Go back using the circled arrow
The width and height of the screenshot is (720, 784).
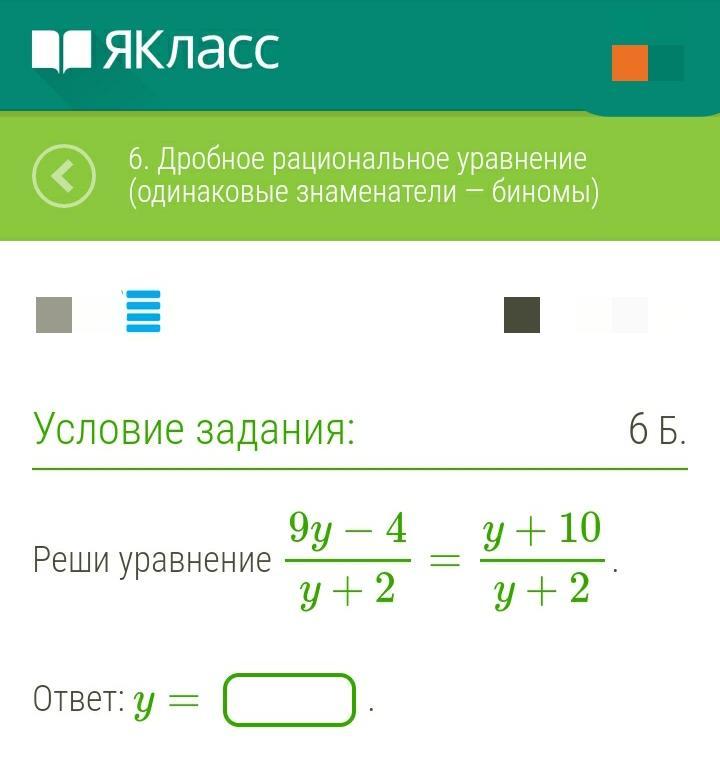point(64,177)
